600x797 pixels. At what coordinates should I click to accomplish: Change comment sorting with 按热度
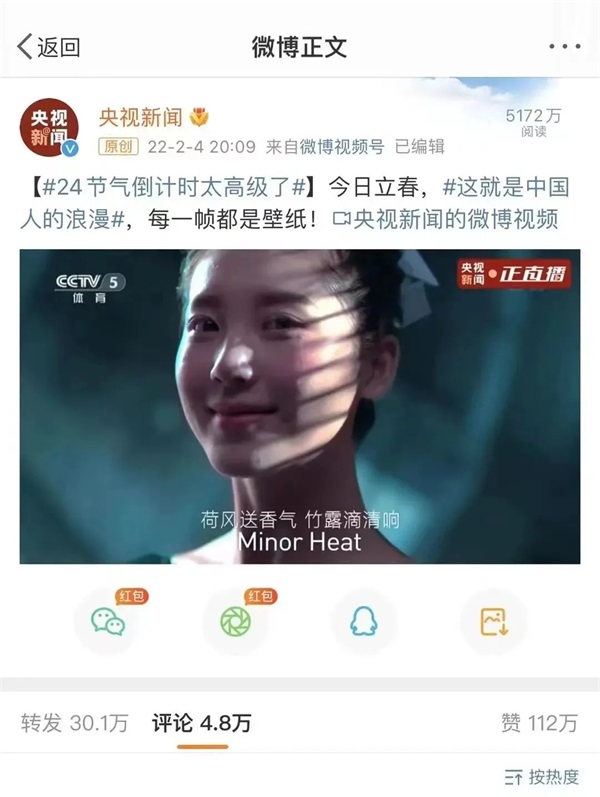point(543,777)
